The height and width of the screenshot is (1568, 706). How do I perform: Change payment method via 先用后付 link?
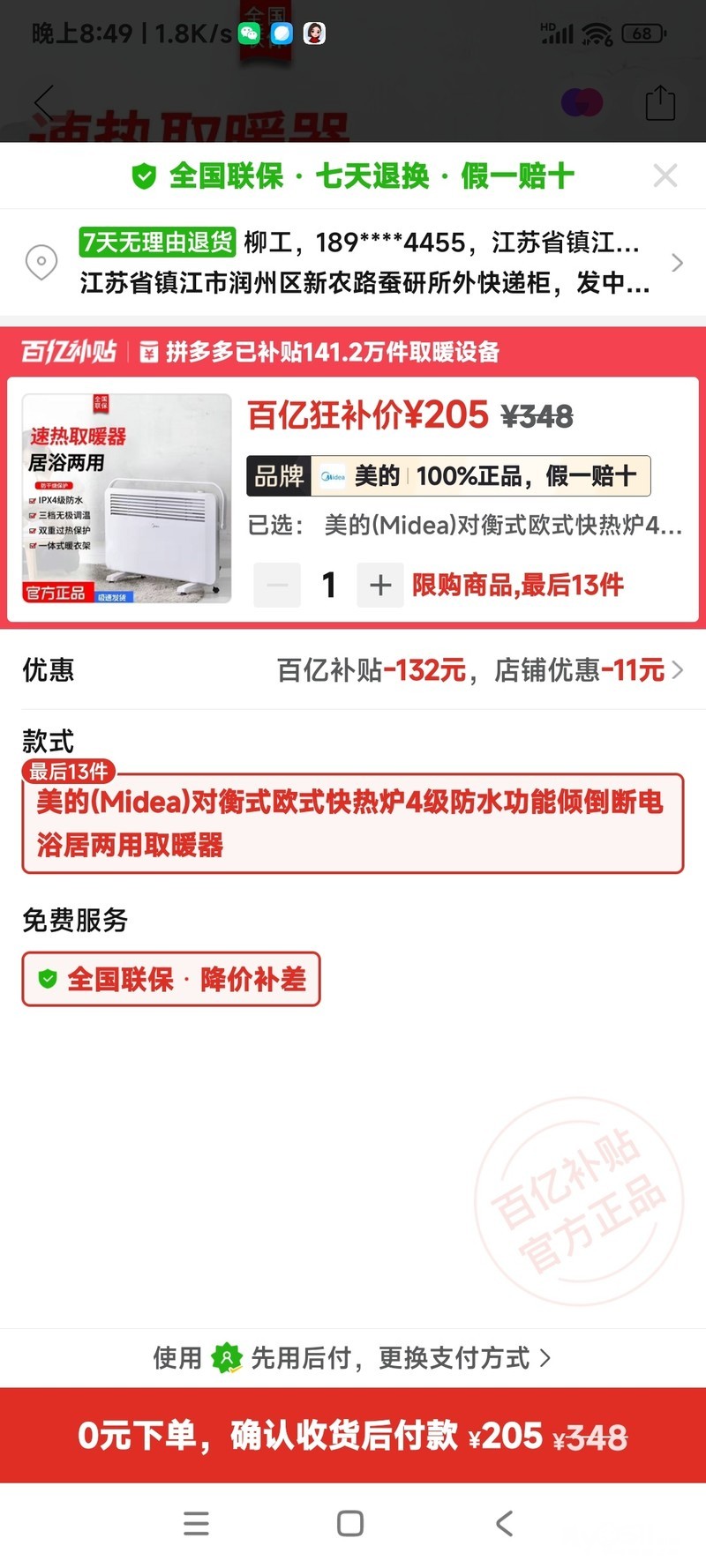(x=353, y=1357)
